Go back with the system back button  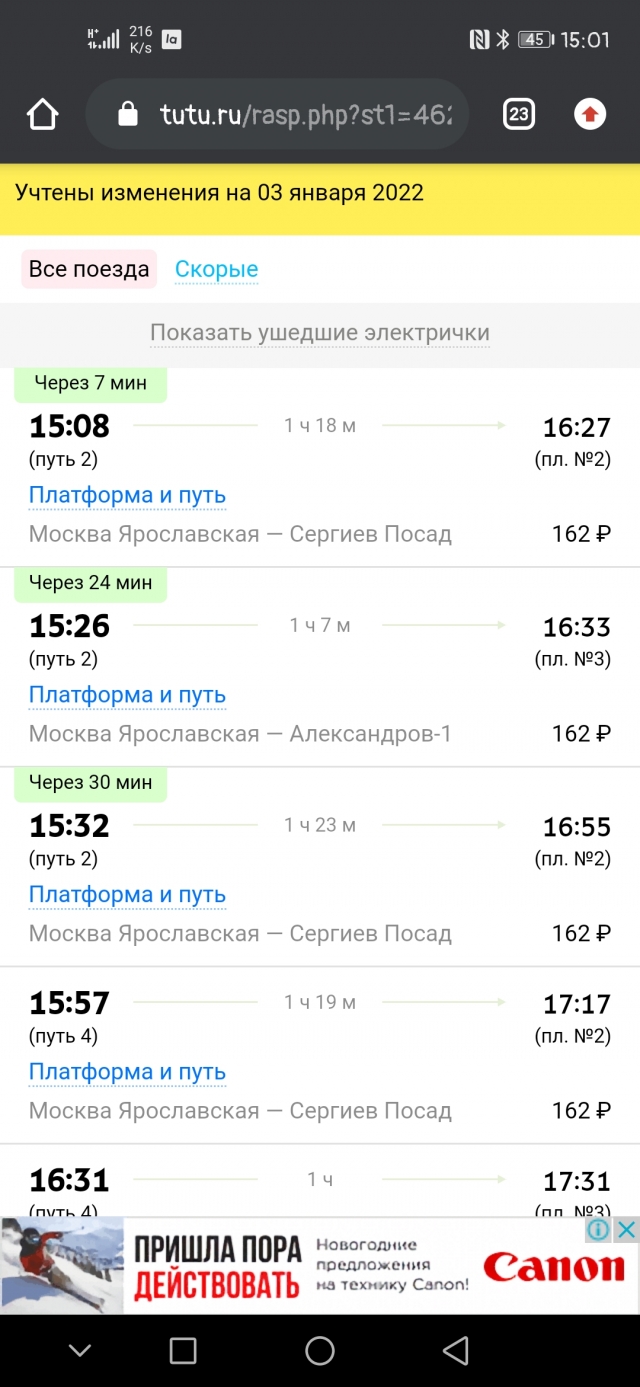(x=456, y=1351)
